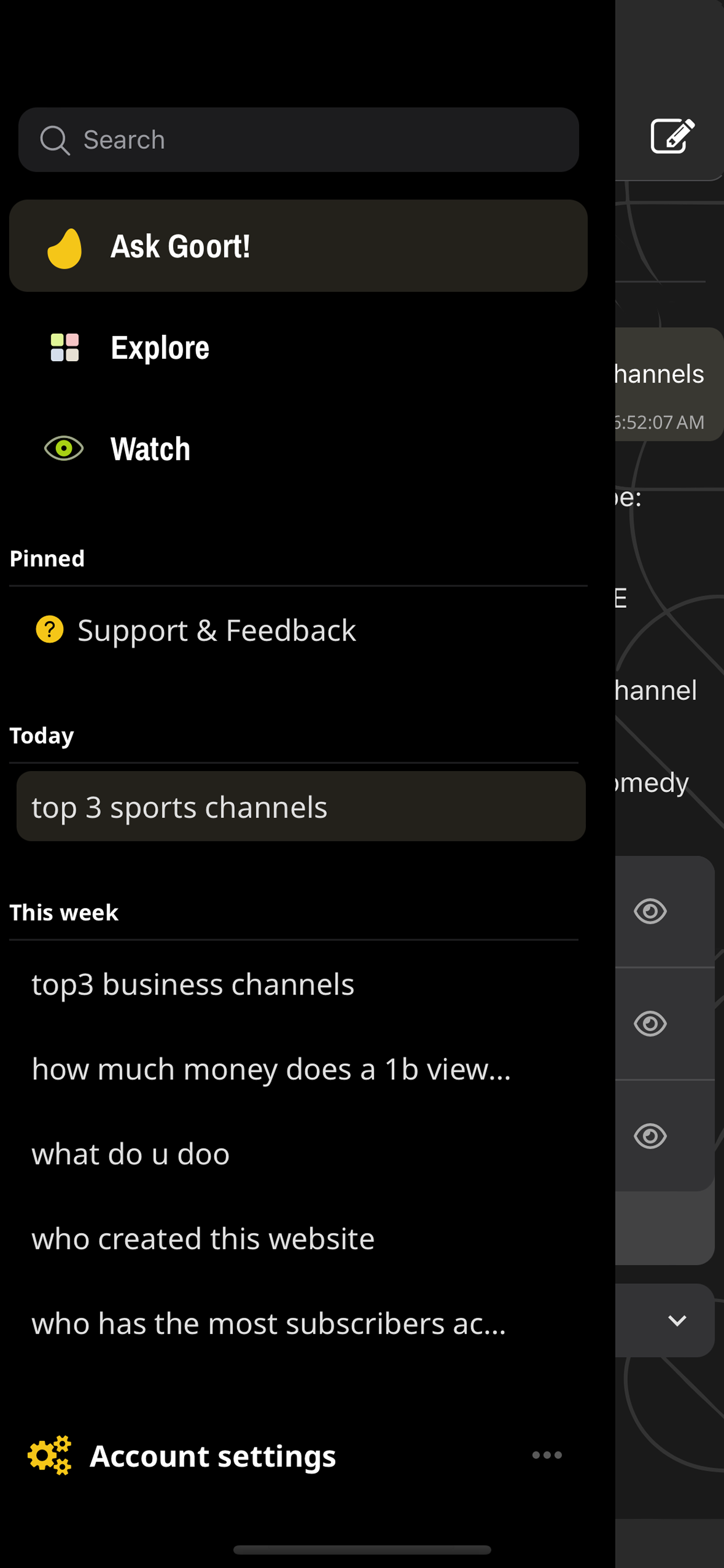Start a new chat with the compose icon

pos(672,136)
